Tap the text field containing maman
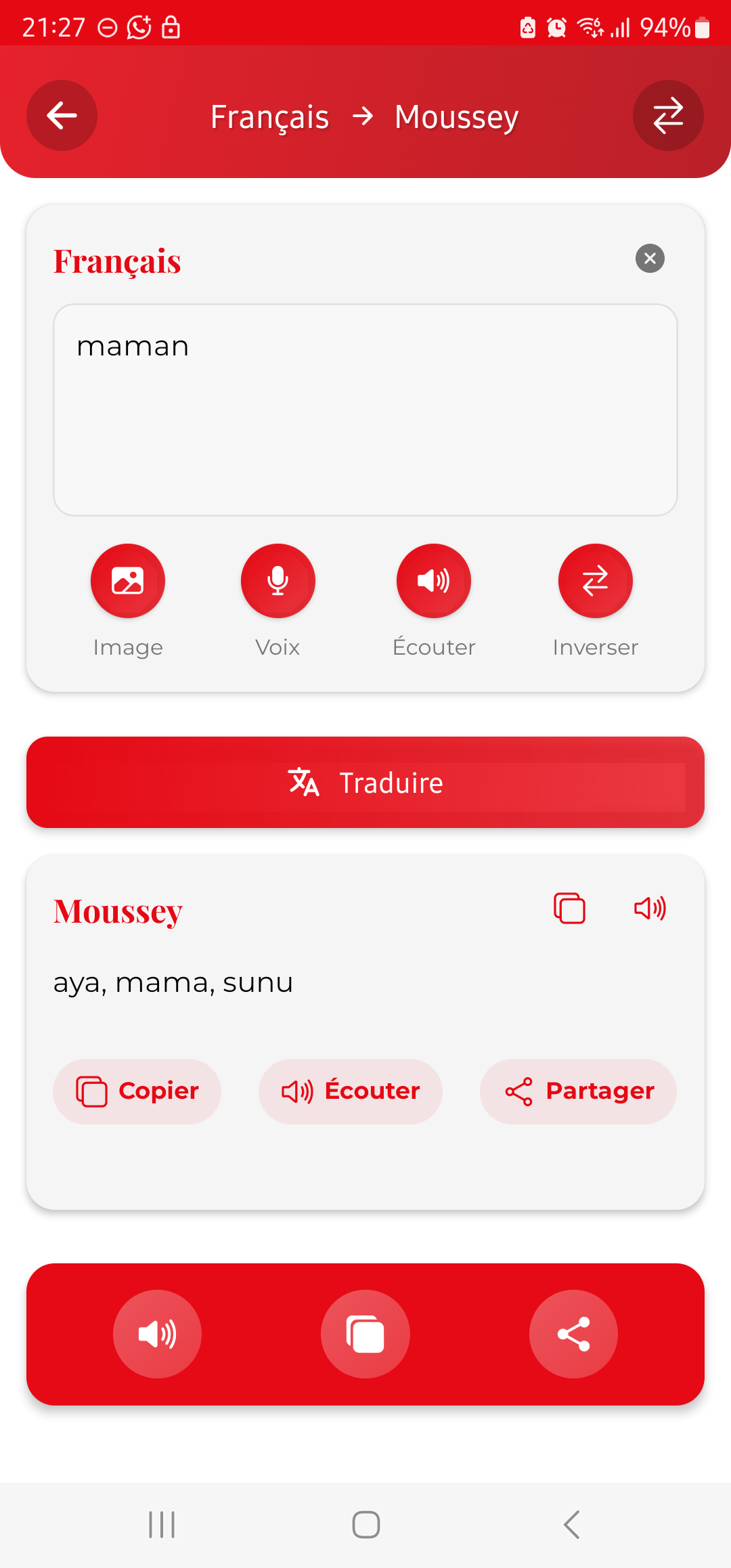This screenshot has height=1568, width=731. click(x=365, y=408)
